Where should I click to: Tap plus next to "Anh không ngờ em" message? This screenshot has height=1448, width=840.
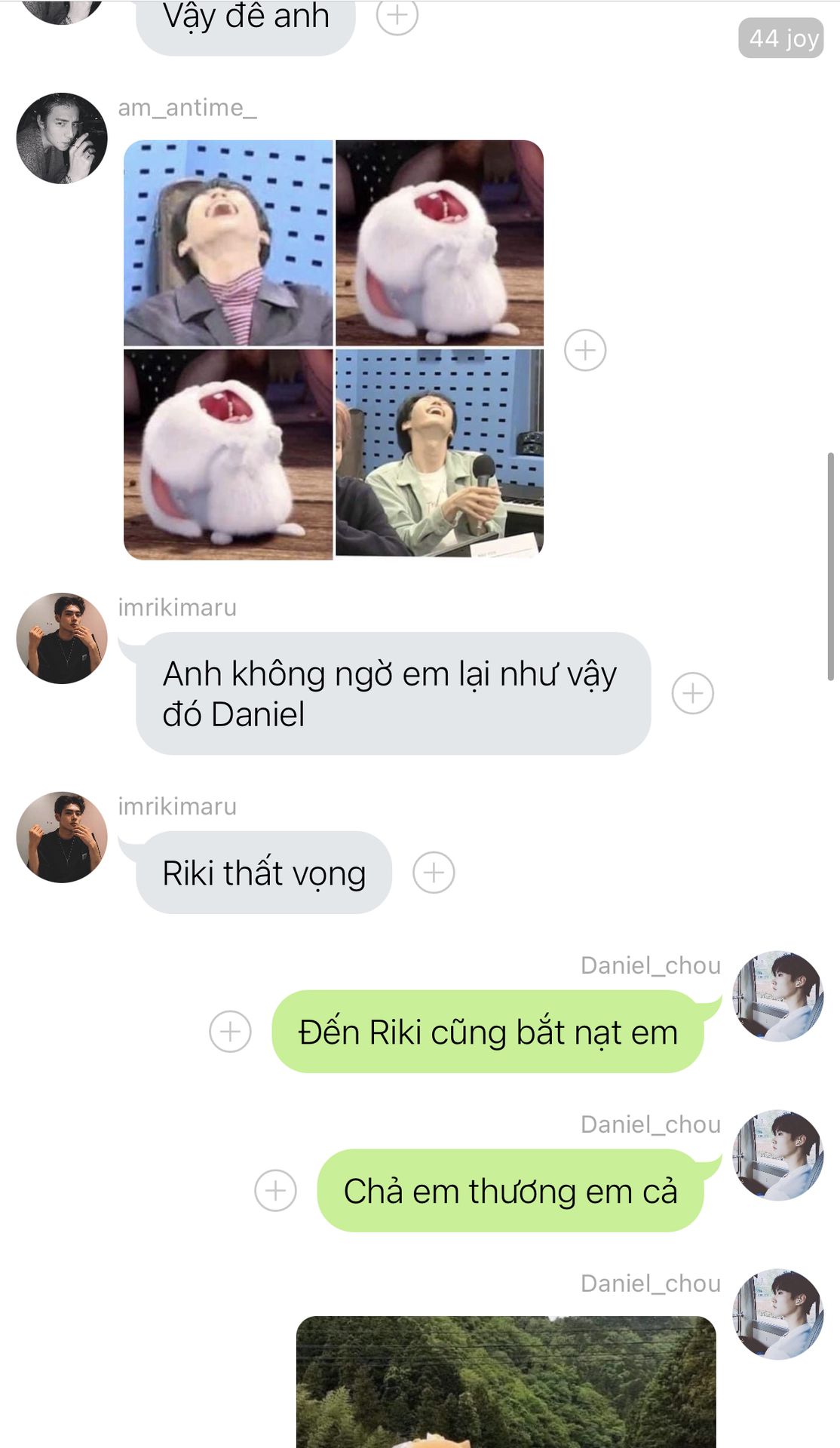click(x=692, y=693)
